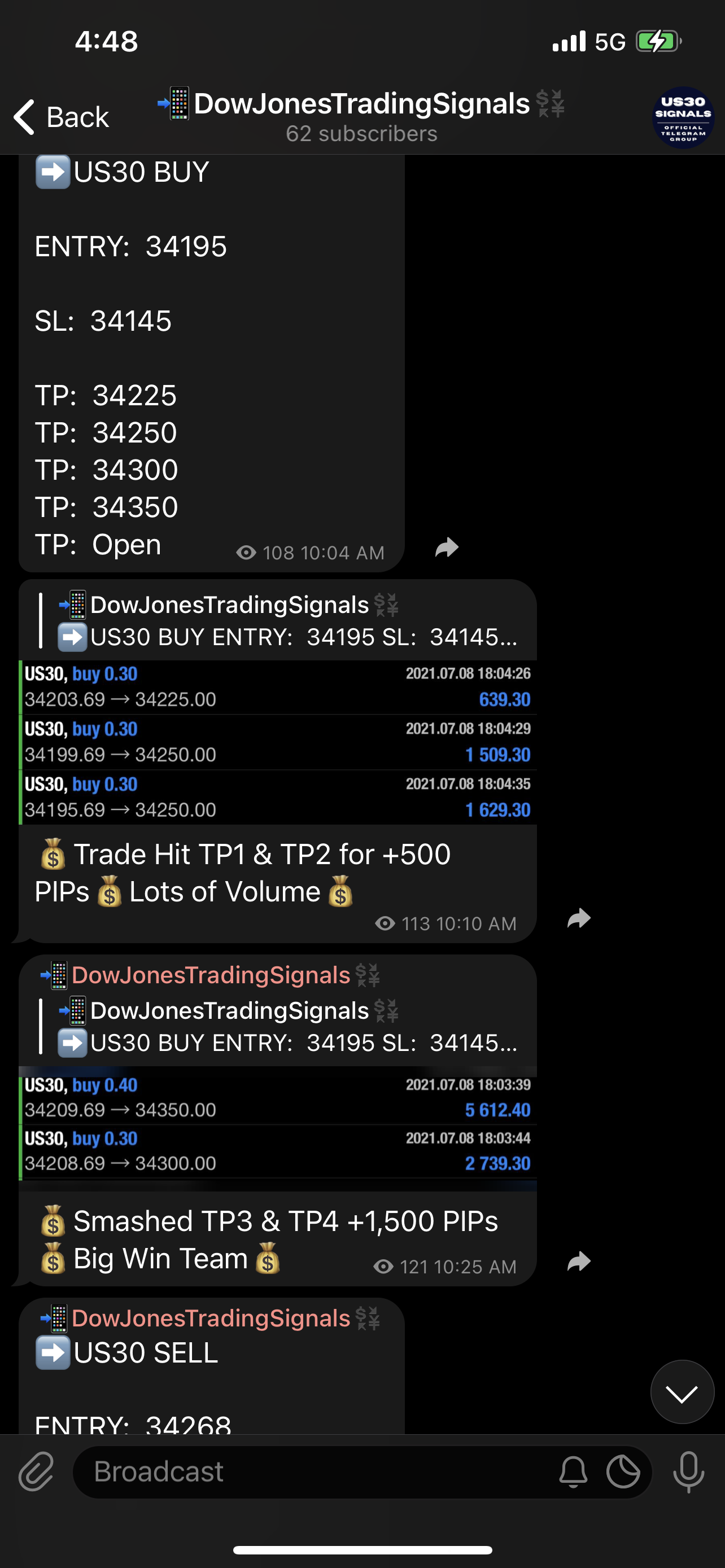This screenshot has height=1568, width=725.
Task: Open the US30 Signals channel avatar
Action: (683, 117)
